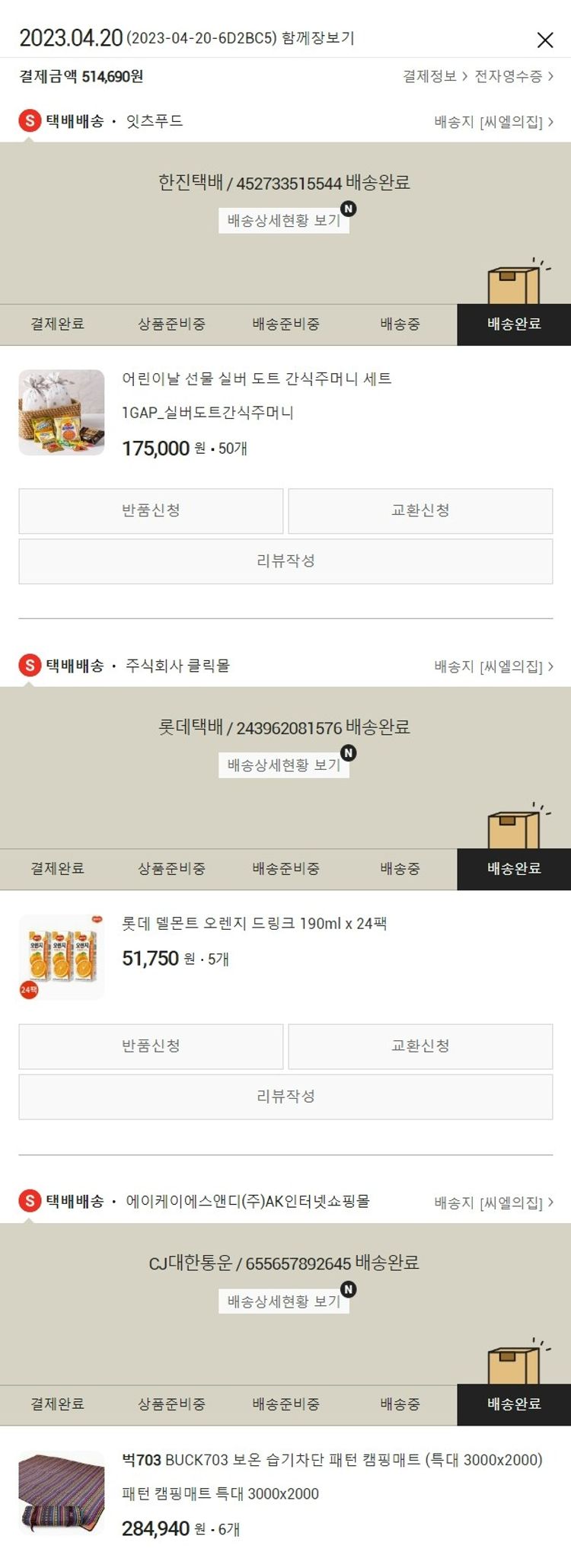The width and height of the screenshot is (571, 1568).
Task: Open 전자영수증 electronic receipt
Action: [x=514, y=76]
